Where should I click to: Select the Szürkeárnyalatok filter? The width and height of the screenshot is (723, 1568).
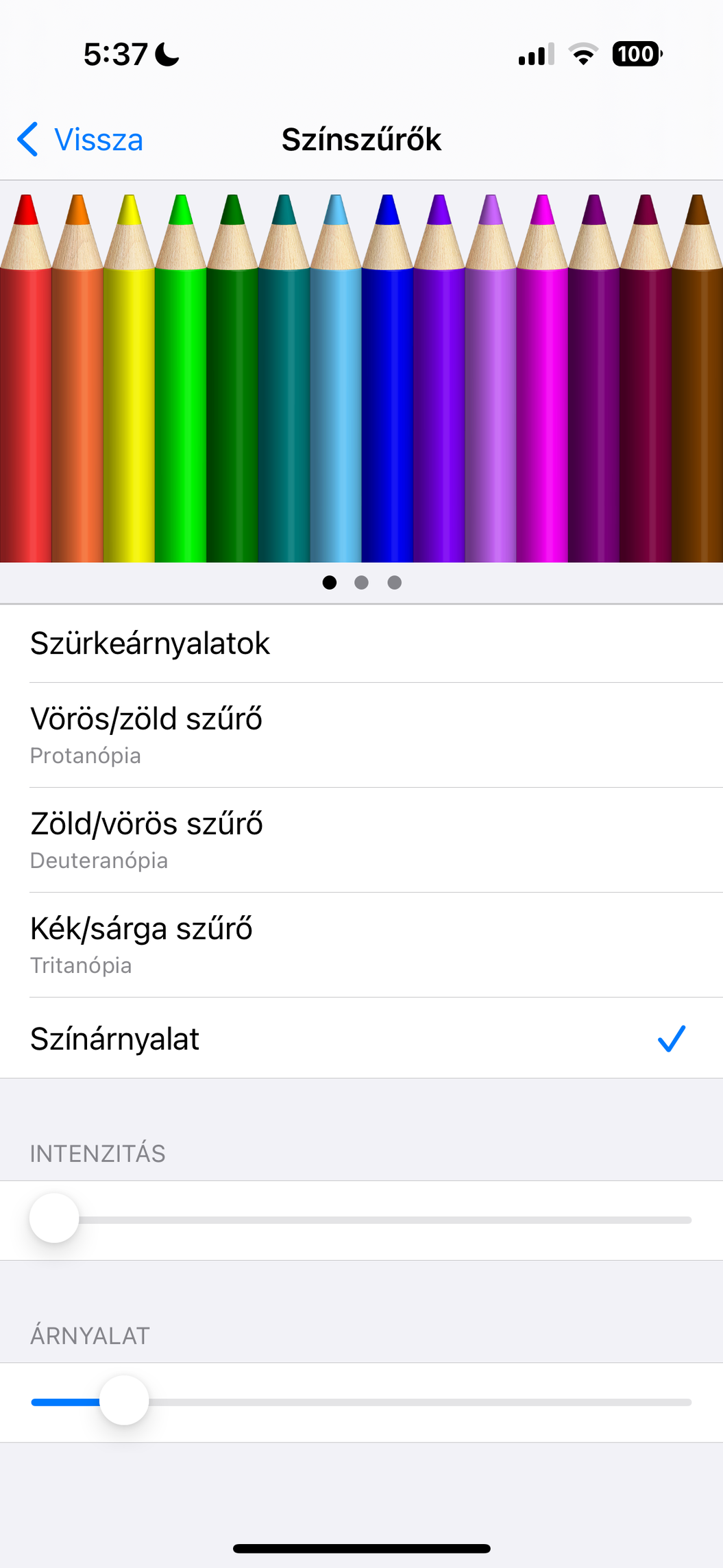tap(361, 644)
